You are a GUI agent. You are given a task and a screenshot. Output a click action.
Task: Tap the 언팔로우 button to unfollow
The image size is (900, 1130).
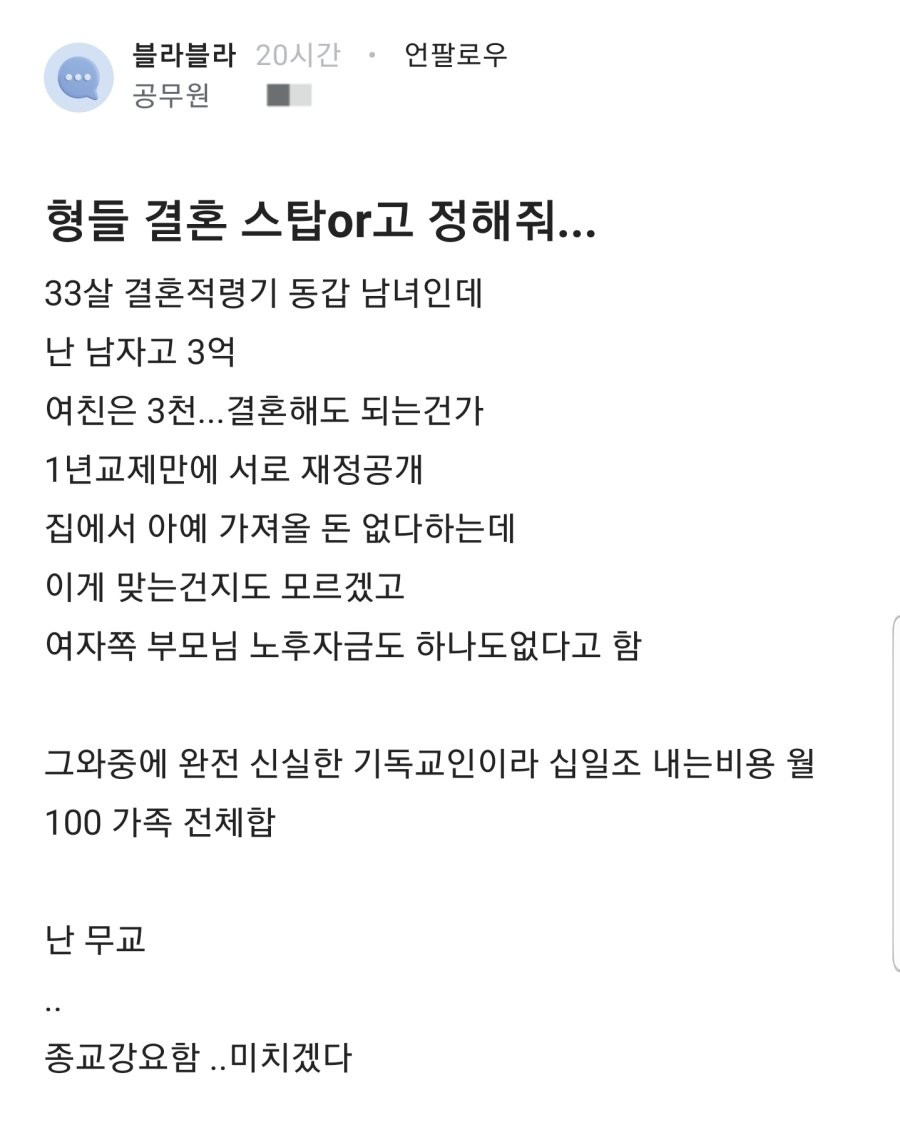pyautogui.click(x=455, y=55)
